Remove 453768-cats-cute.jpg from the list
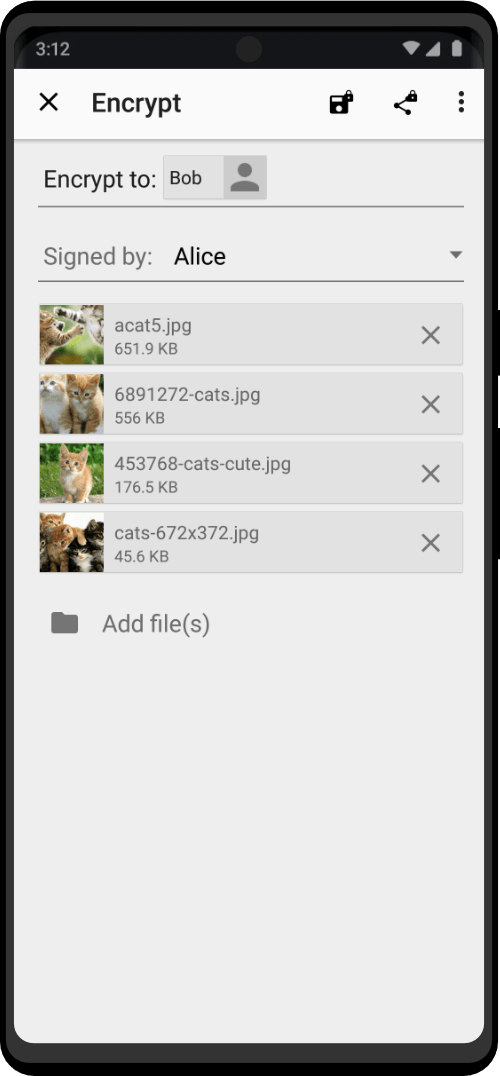The image size is (500, 1076). pos(430,474)
